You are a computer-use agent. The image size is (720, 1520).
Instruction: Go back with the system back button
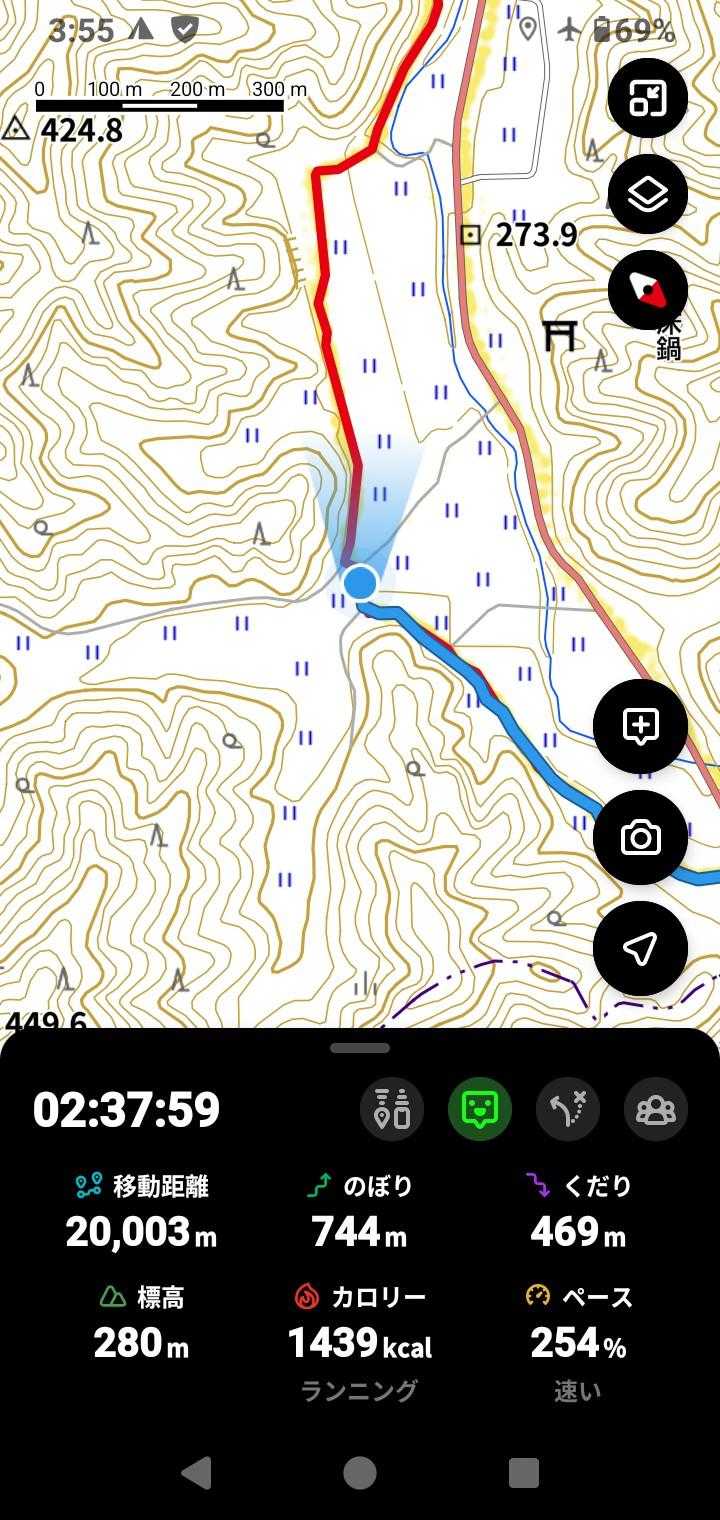tap(197, 1472)
